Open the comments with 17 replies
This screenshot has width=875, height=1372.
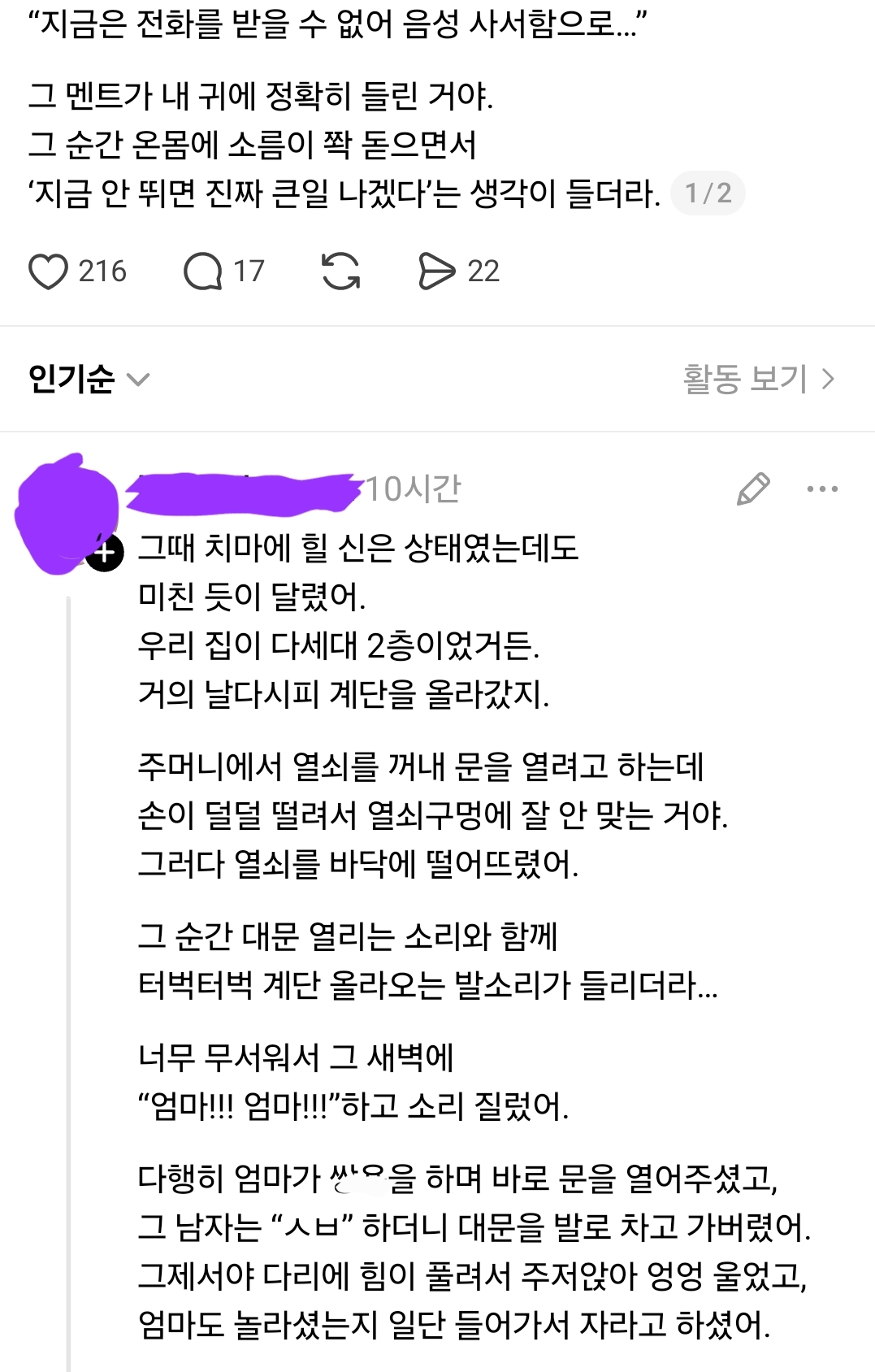pyautogui.click(x=203, y=271)
